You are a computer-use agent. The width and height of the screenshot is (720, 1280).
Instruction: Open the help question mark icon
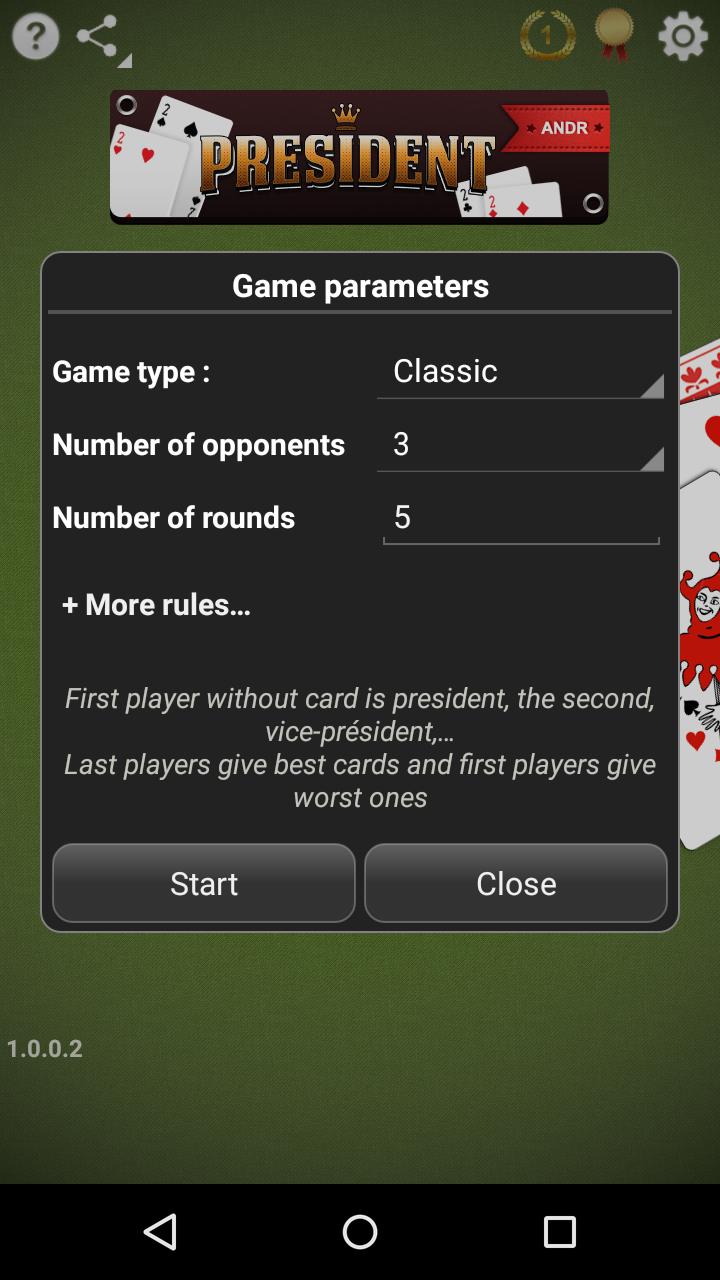point(36,37)
